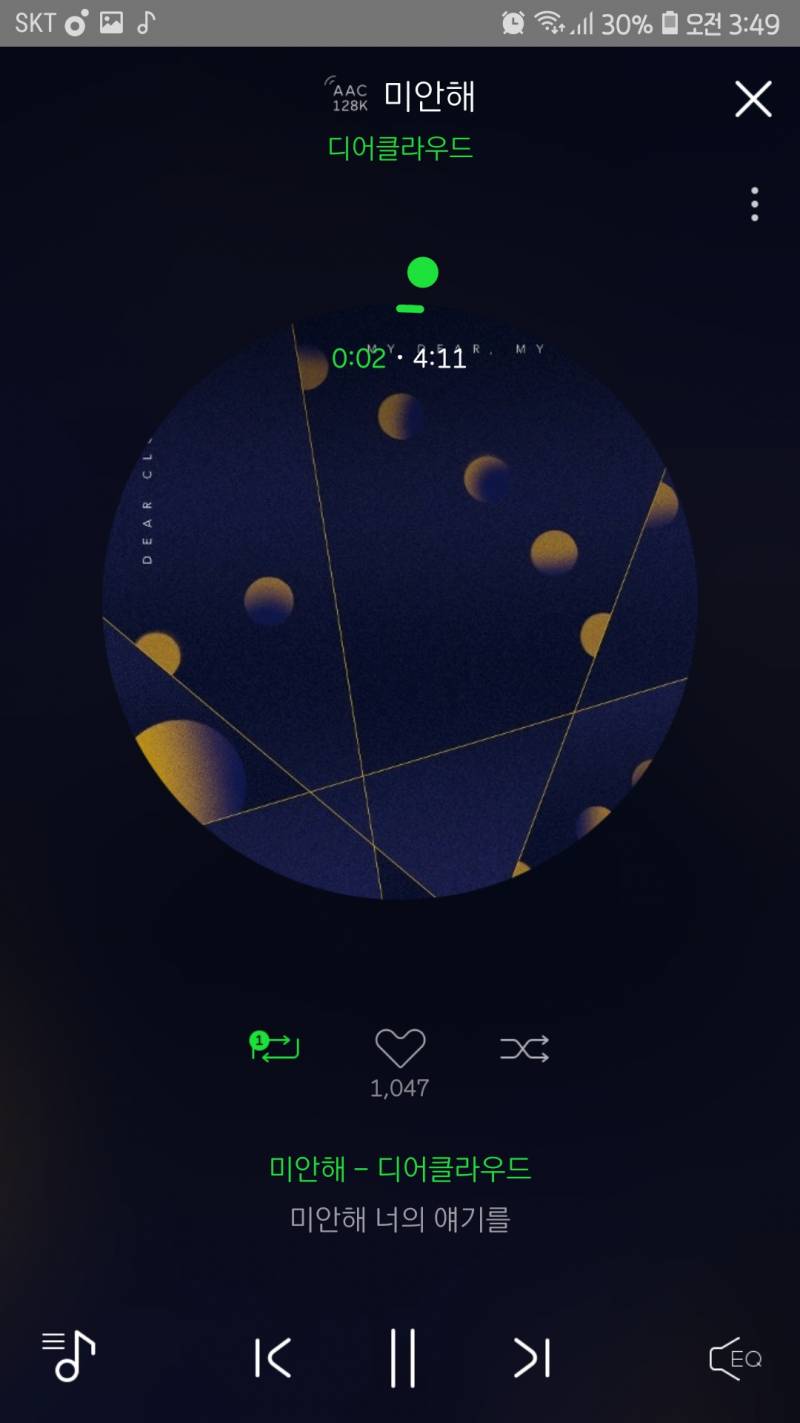This screenshot has height=1423, width=800.
Task: Skip to the next track
Action: (x=530, y=1357)
